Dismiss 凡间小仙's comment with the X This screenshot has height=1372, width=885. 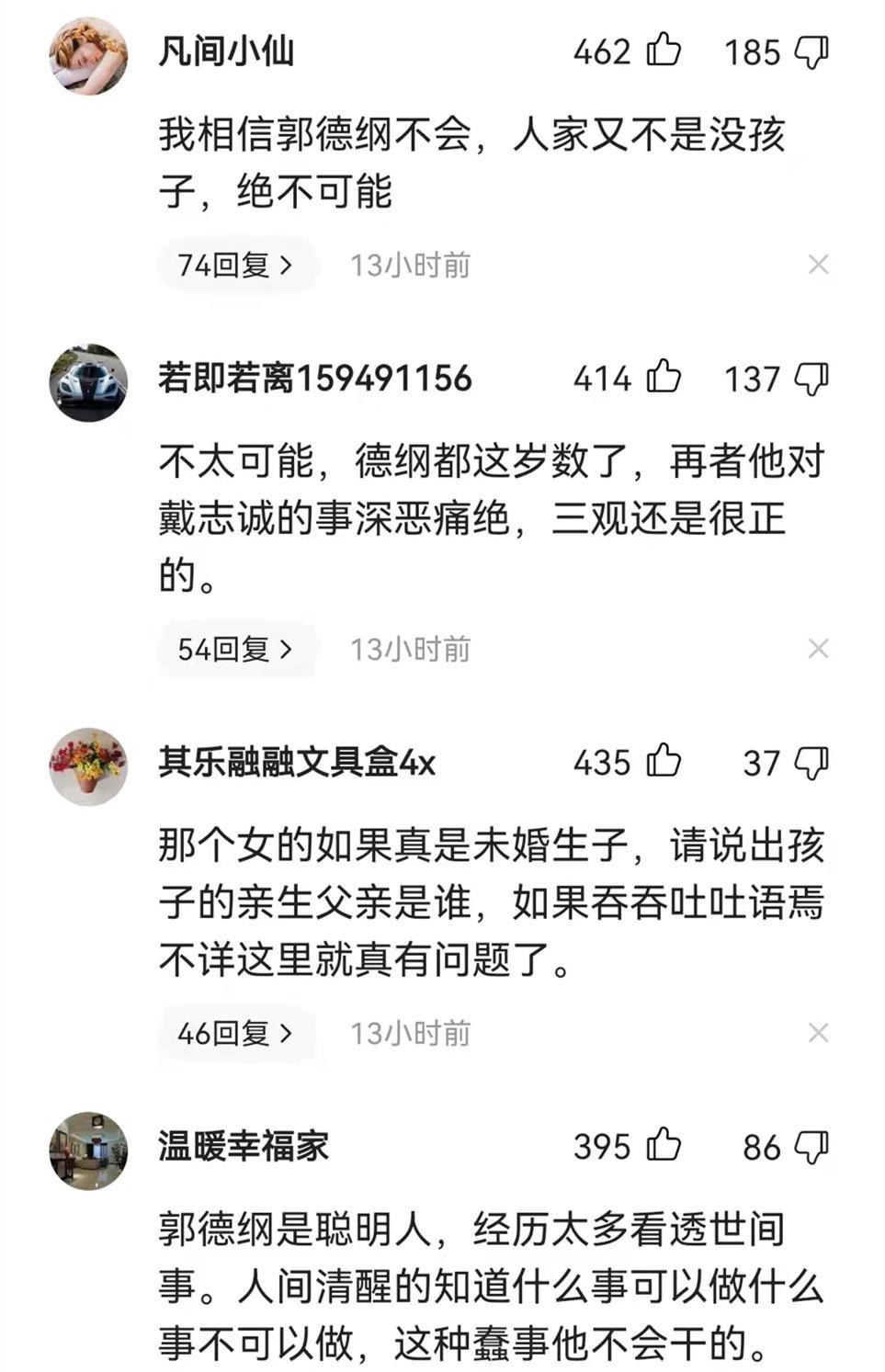point(818,266)
